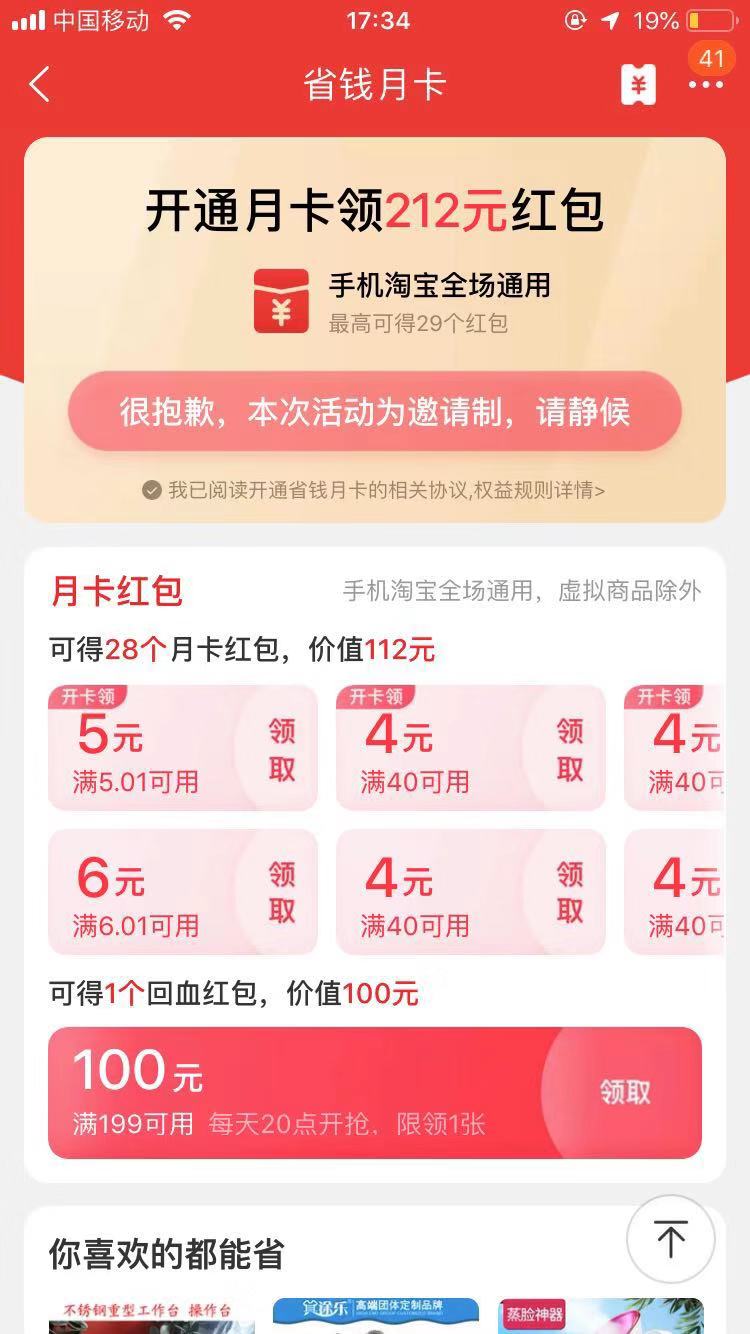The width and height of the screenshot is (750, 1334).
Task: Go back from 省钱月卡 page
Action: 40,85
